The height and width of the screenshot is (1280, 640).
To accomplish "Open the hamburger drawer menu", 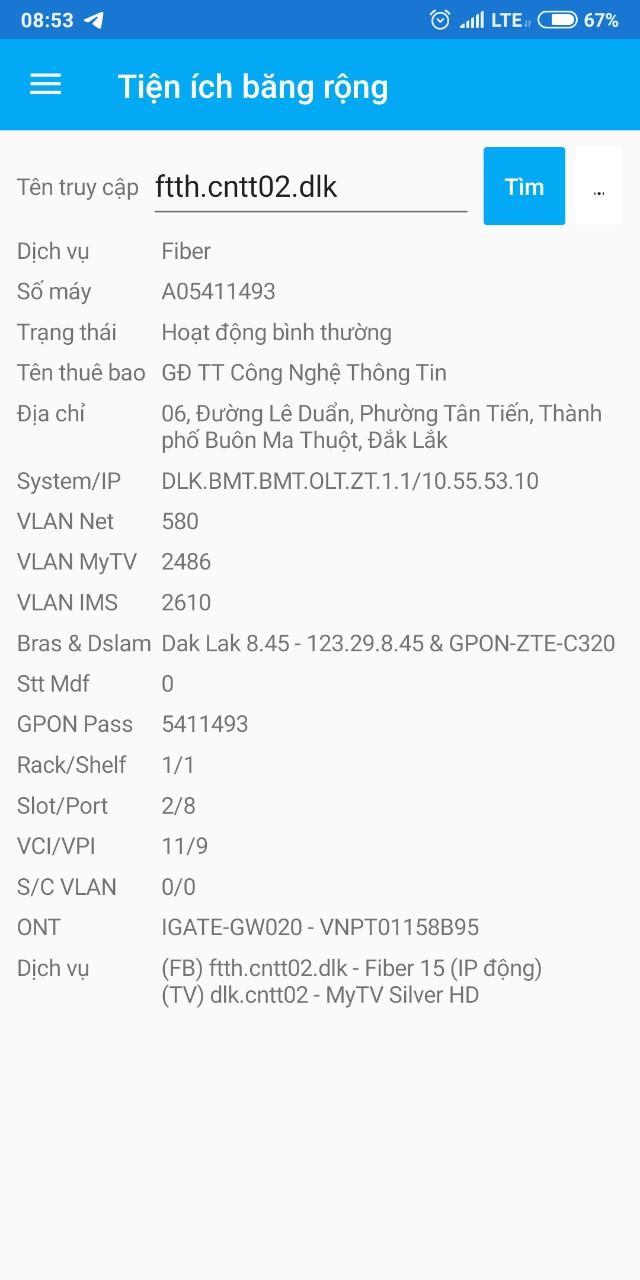I will [46, 85].
